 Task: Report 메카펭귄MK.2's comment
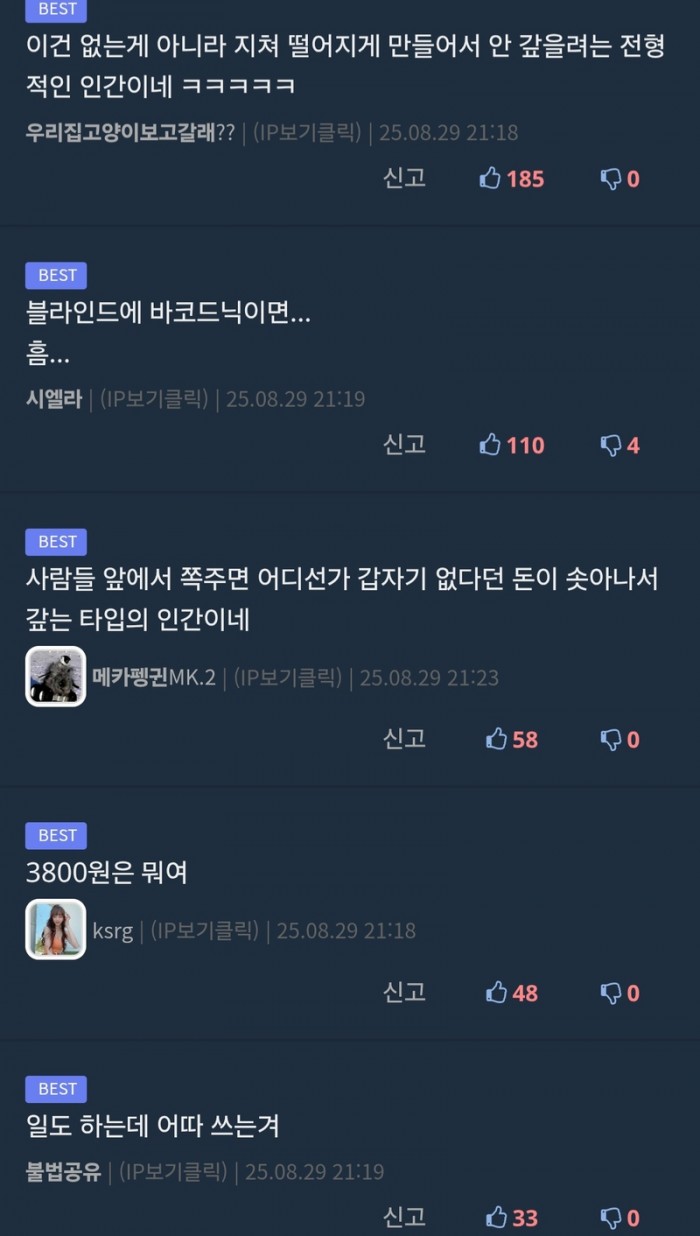pos(404,738)
